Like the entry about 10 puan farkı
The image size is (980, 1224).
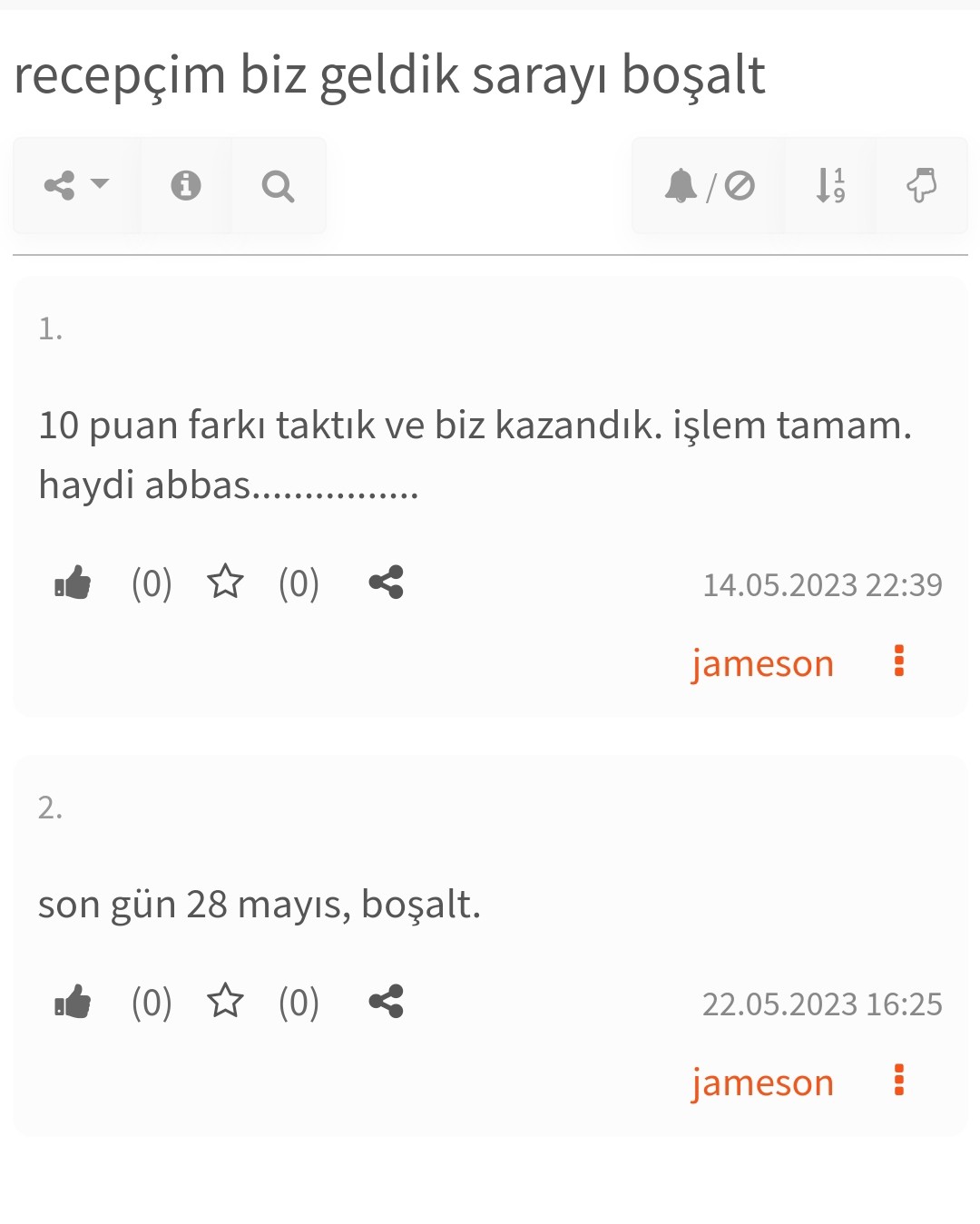(73, 583)
